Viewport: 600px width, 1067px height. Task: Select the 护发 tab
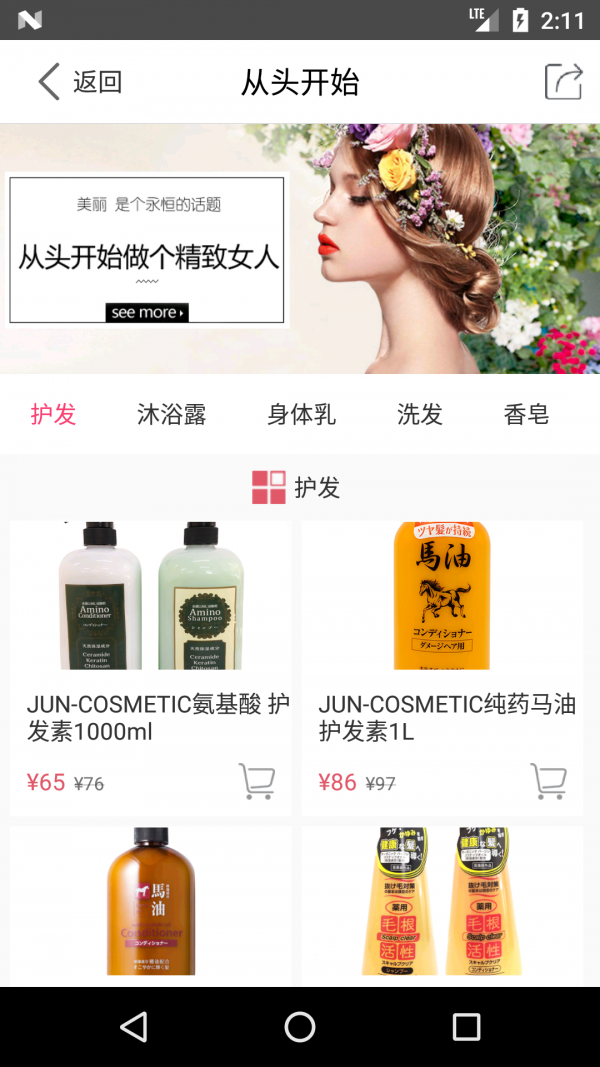click(53, 414)
